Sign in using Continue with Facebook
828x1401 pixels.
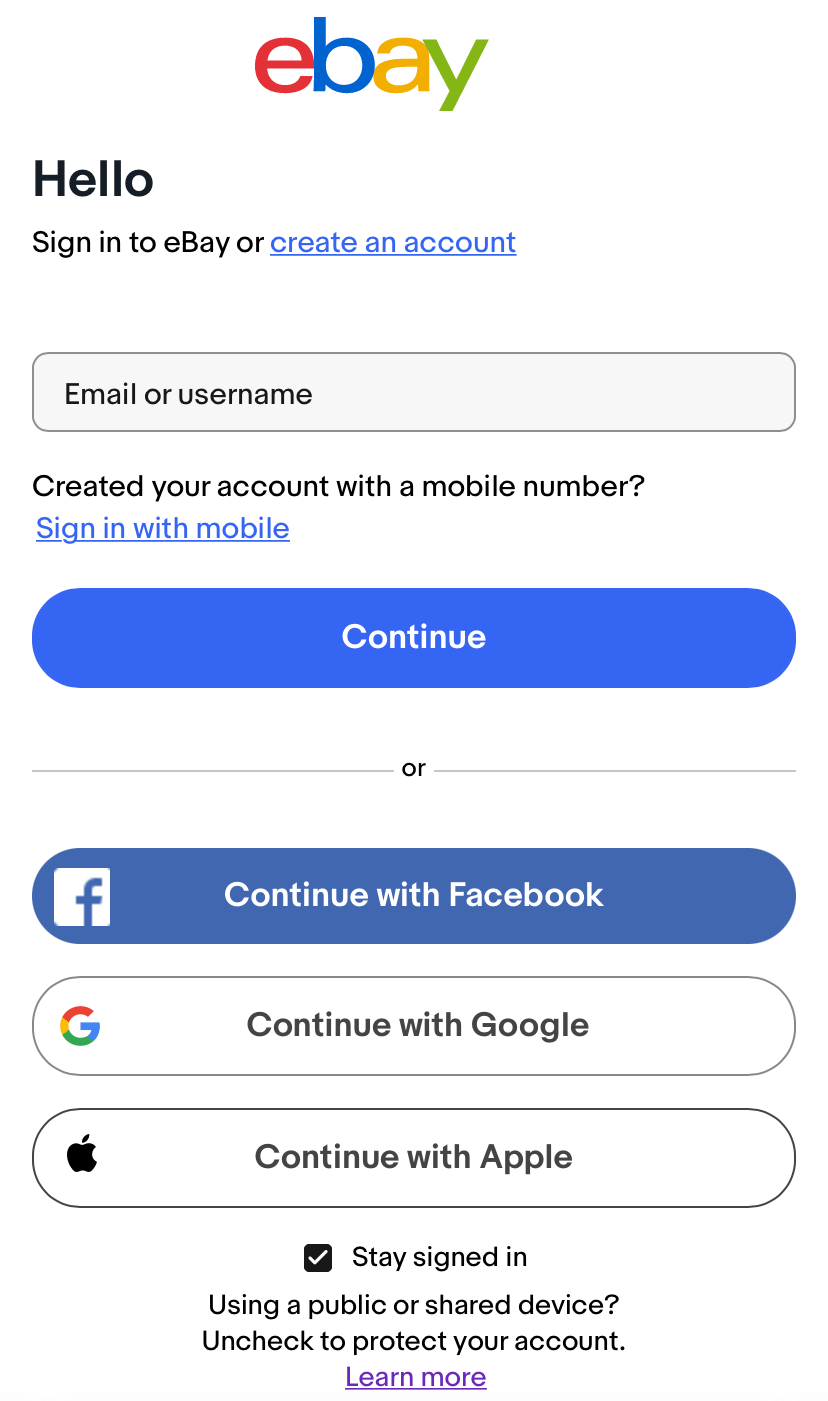[x=414, y=895]
